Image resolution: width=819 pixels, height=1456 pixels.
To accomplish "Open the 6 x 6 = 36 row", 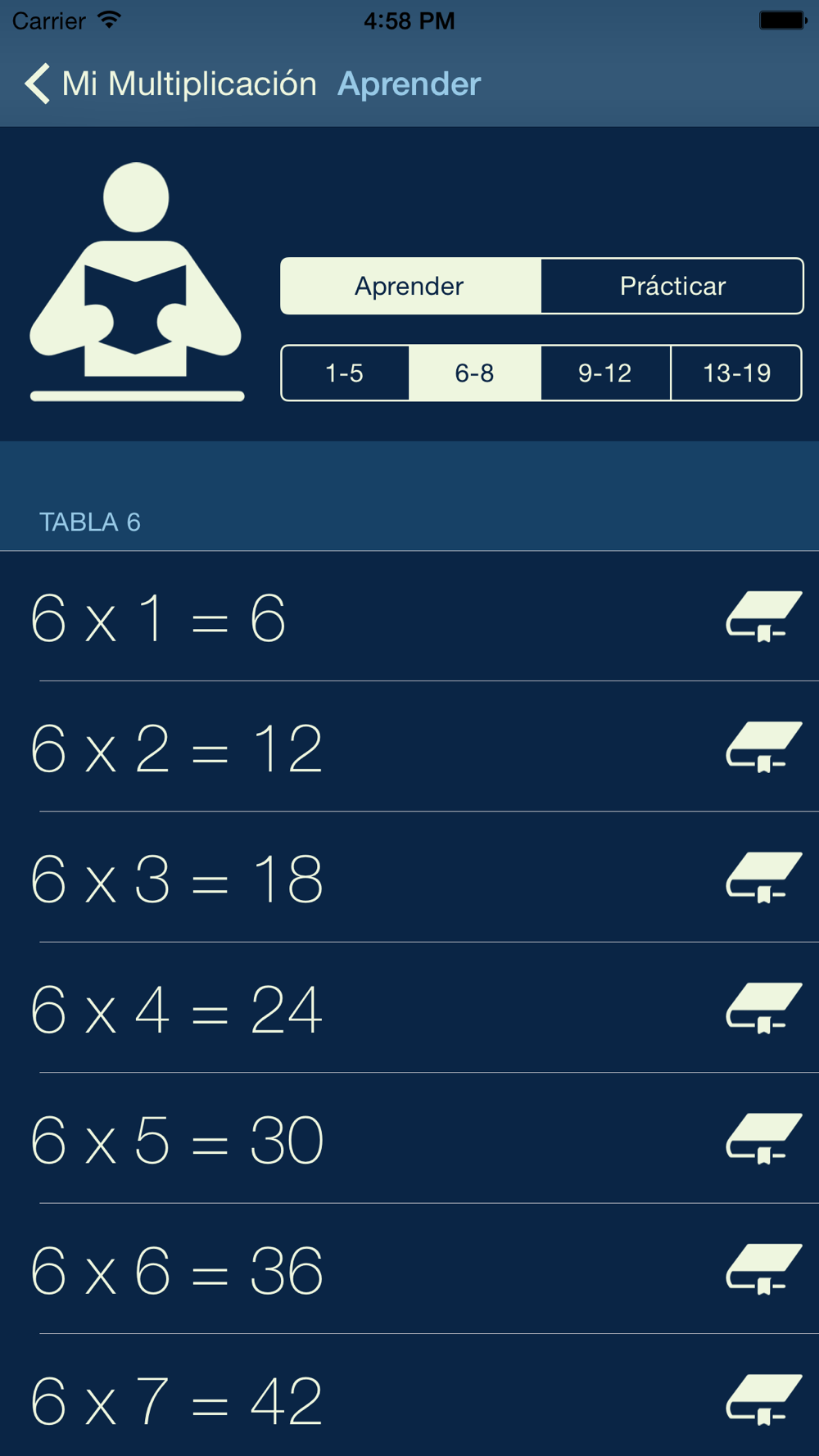I will coord(409,1269).
